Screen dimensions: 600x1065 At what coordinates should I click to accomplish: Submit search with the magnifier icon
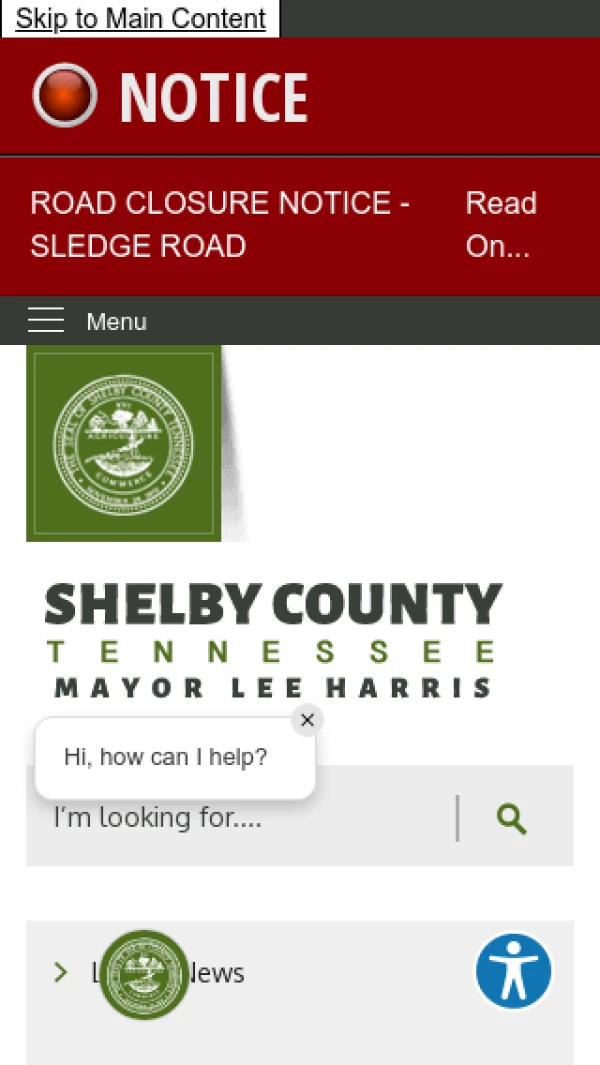[x=512, y=819]
